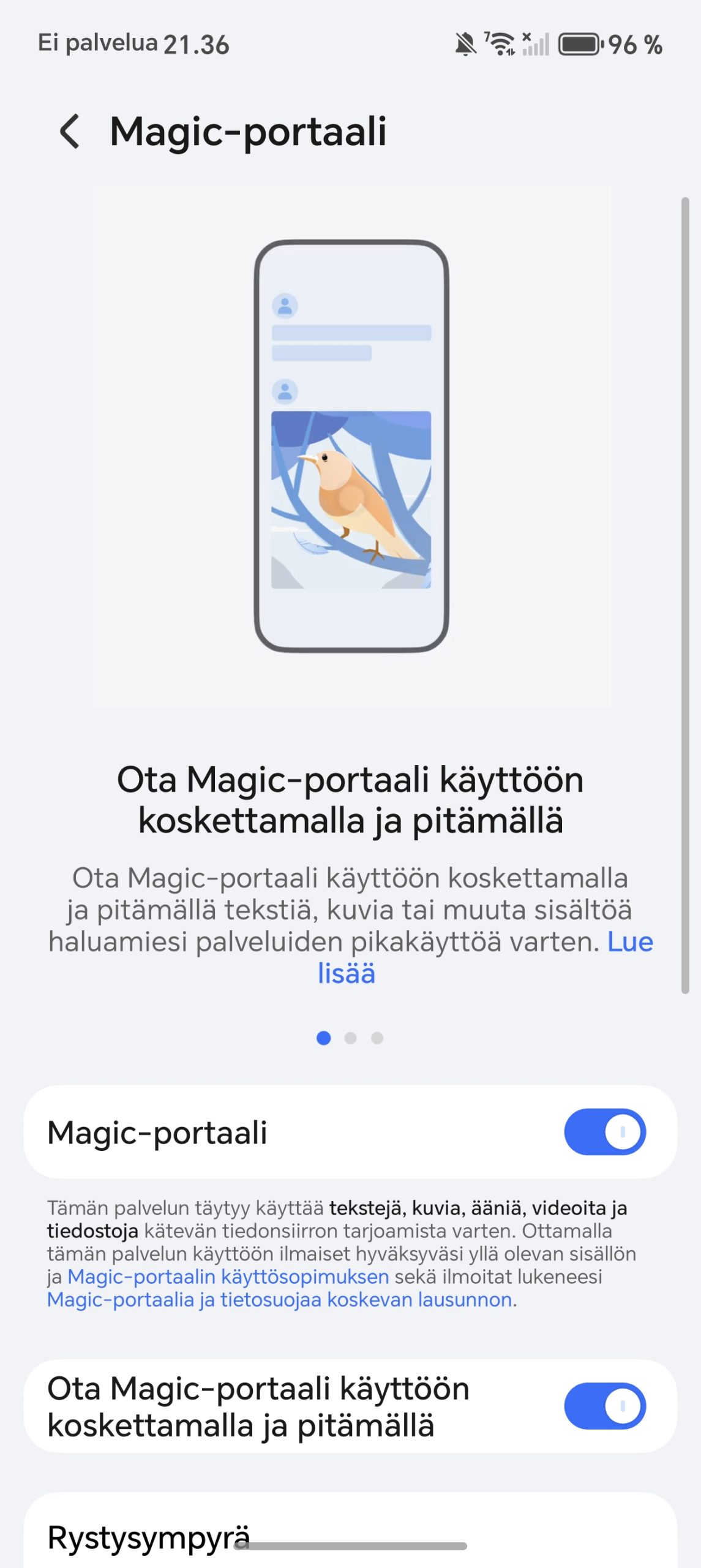
Task: Jump to the second page indicator dot
Action: pyautogui.click(x=350, y=1038)
